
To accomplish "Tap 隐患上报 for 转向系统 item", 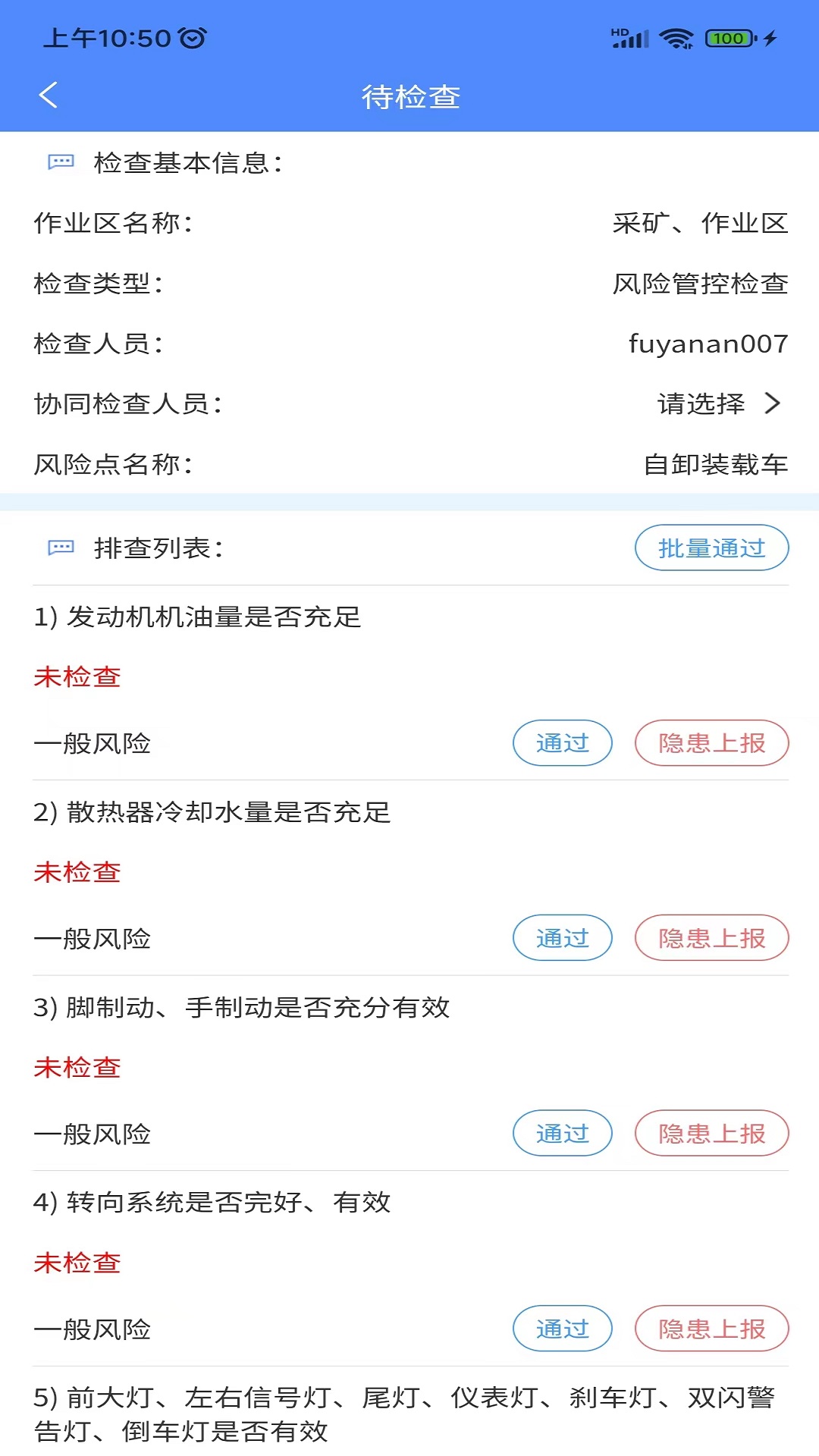I will 711,1329.
